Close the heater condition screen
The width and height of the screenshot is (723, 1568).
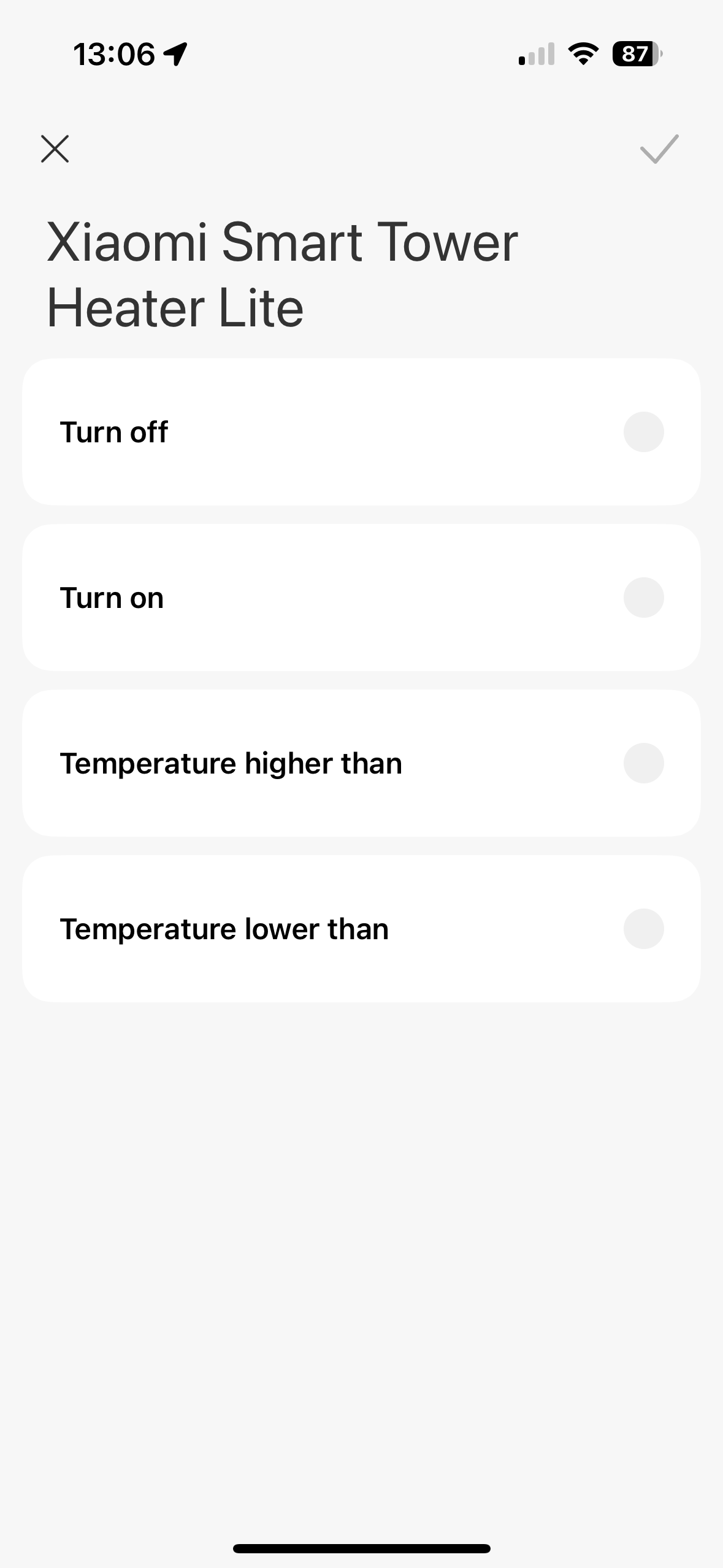click(55, 149)
